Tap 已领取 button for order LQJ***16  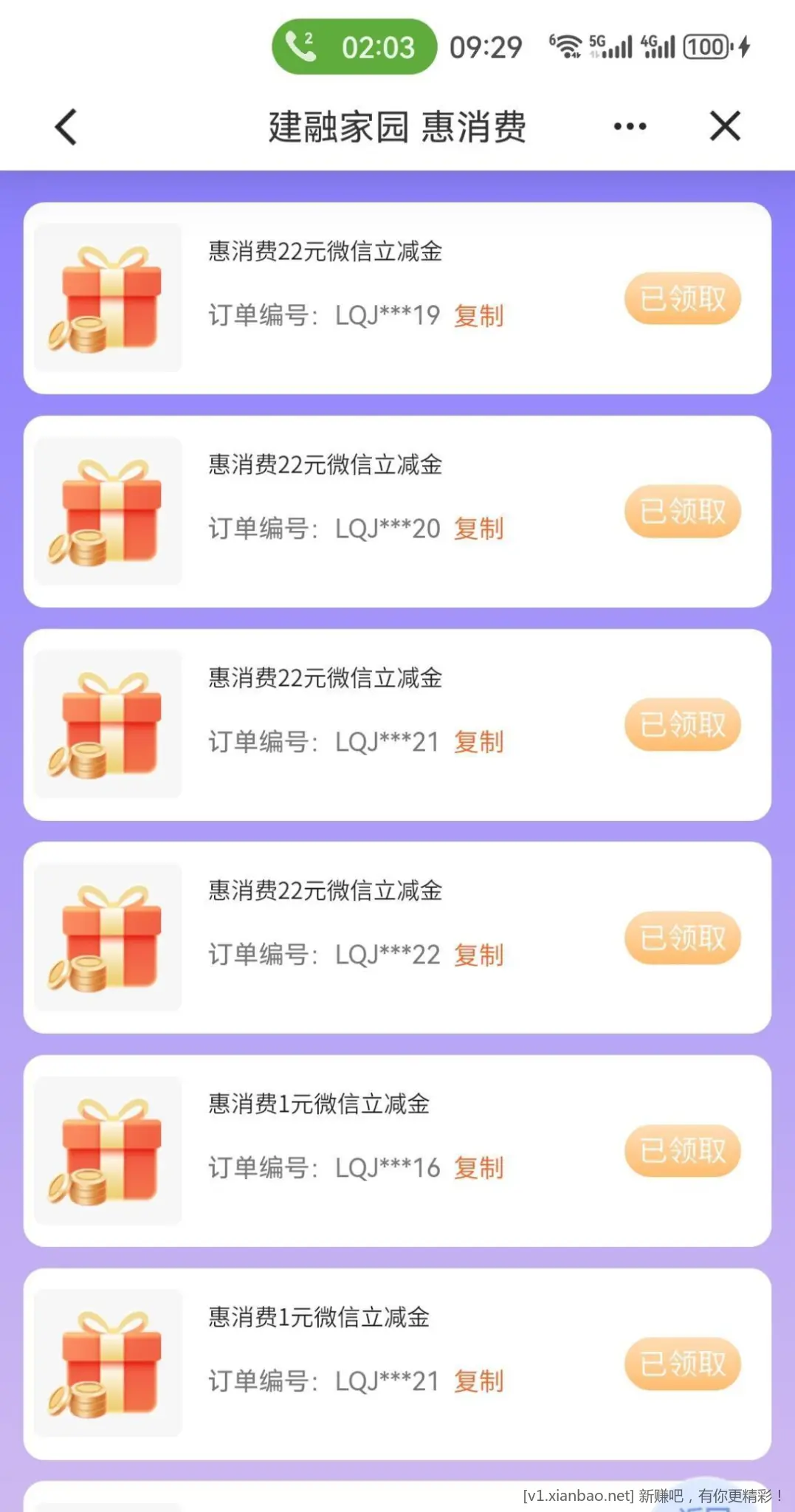pos(682,1151)
